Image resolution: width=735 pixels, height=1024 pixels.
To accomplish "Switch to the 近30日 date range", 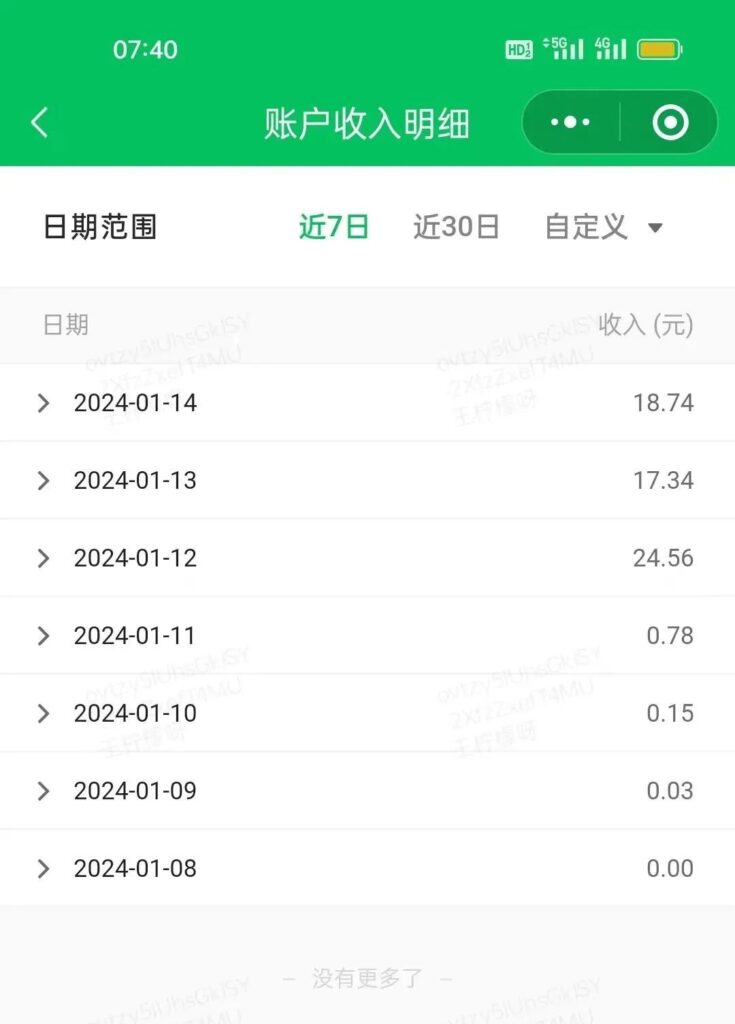I will pos(455,227).
